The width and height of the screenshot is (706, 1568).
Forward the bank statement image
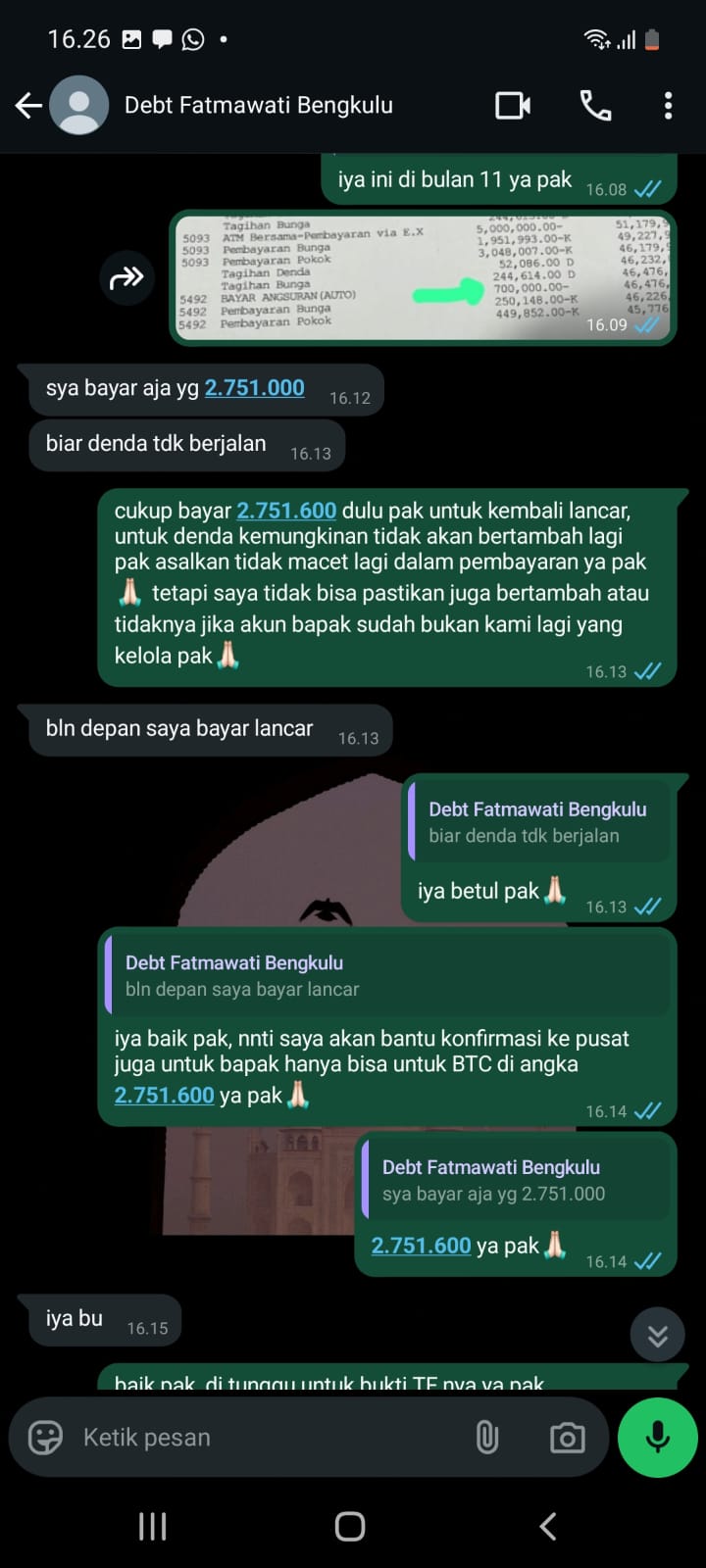tap(126, 278)
